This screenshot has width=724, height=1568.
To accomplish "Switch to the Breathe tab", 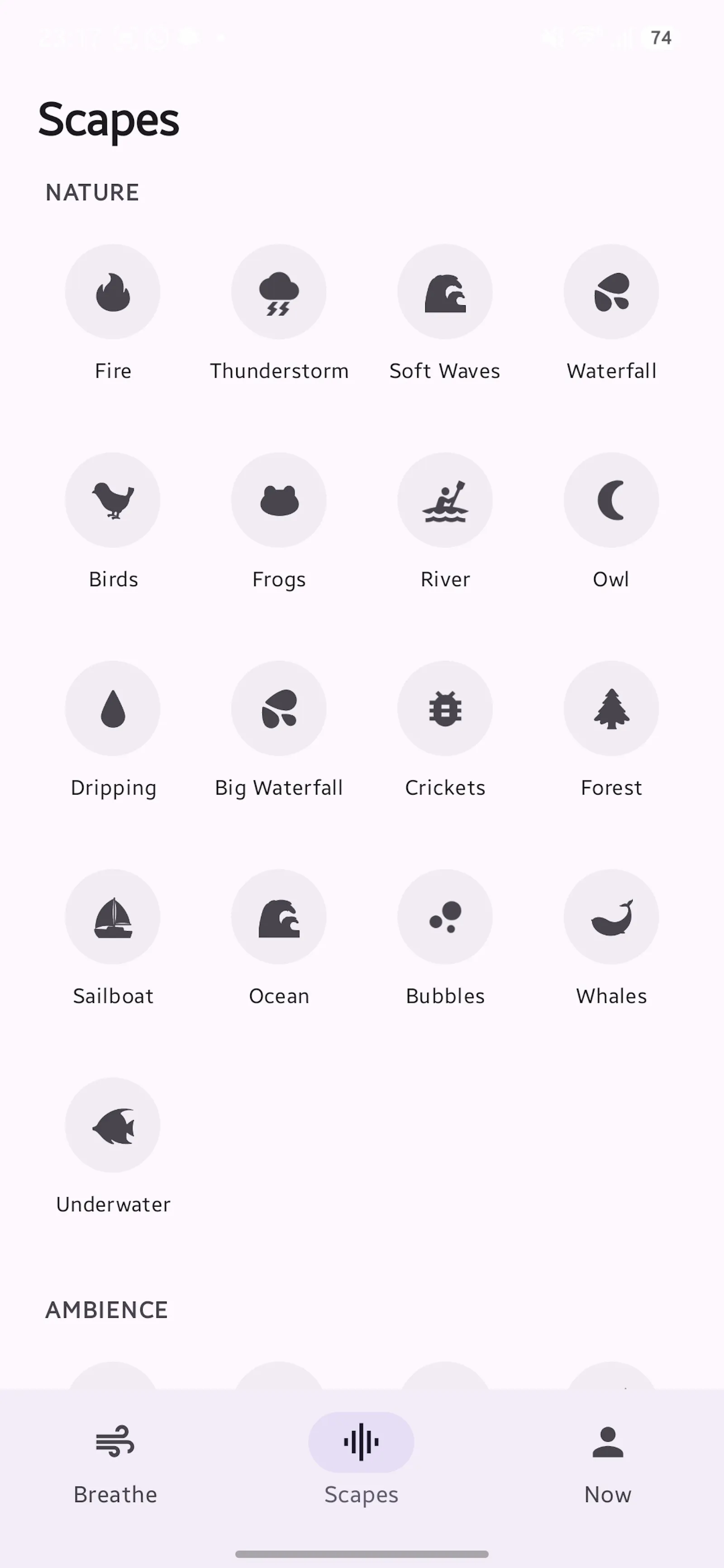I will pyautogui.click(x=115, y=1463).
